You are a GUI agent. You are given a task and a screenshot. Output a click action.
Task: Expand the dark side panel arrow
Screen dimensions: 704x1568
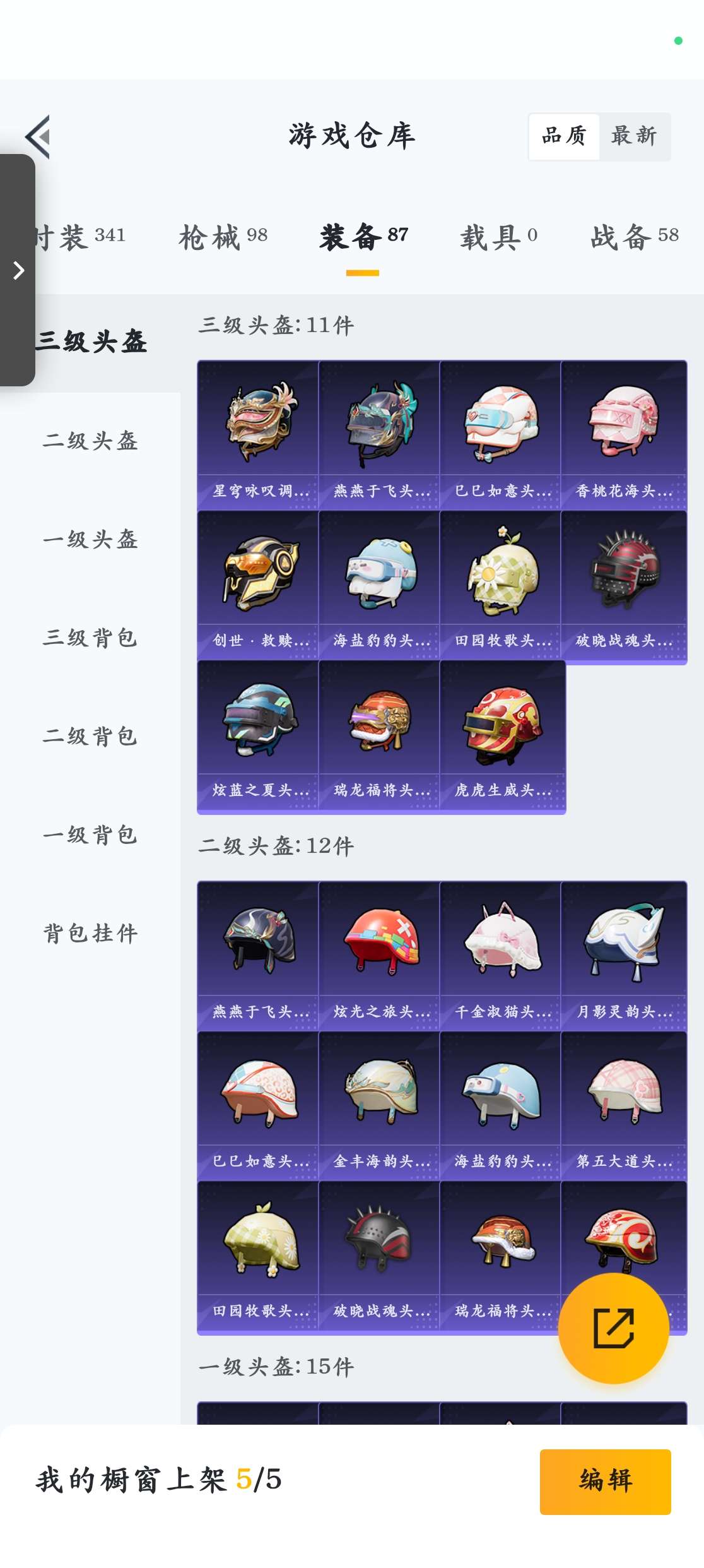pos(18,271)
